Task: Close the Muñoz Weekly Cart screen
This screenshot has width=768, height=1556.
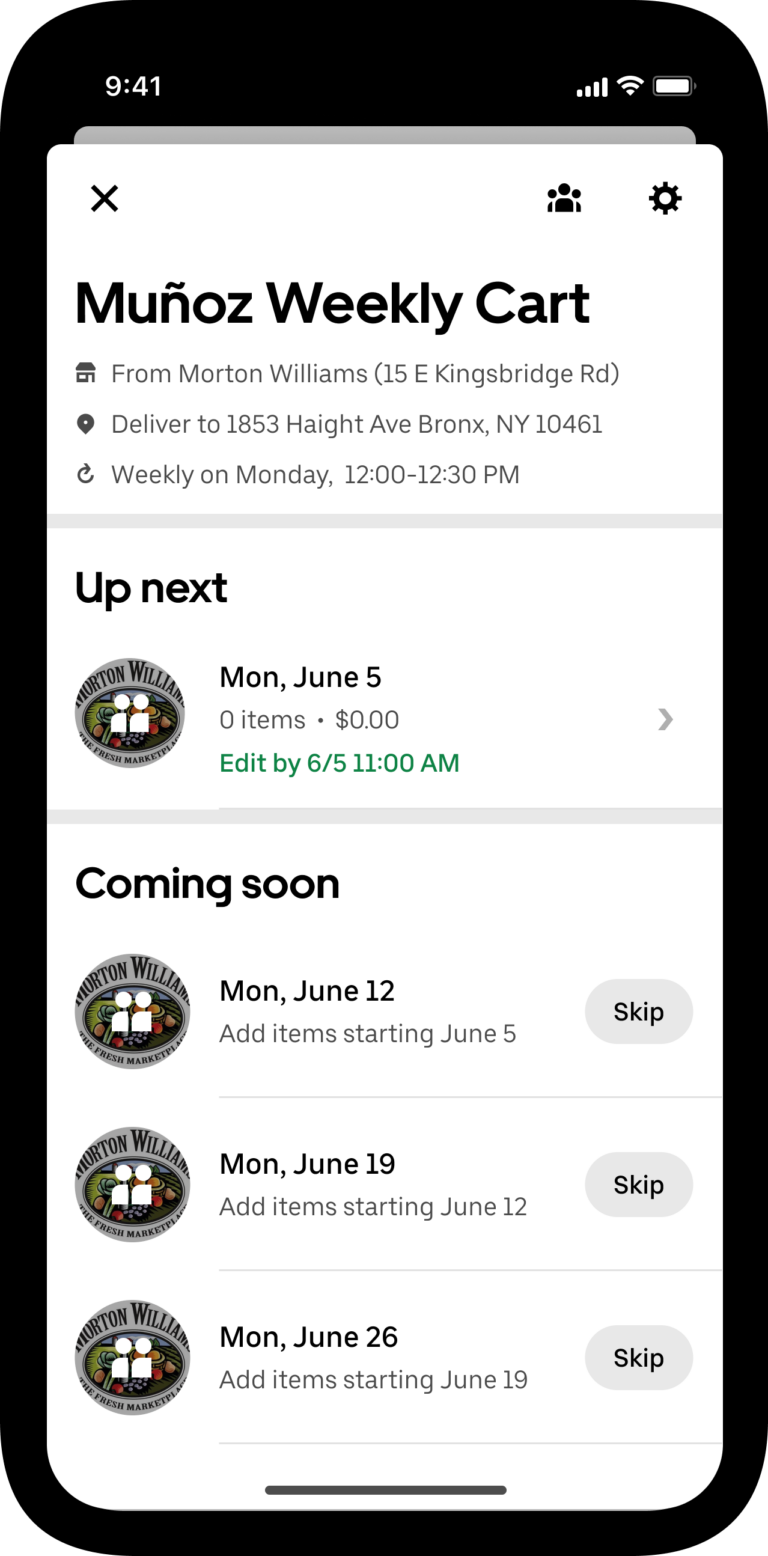Action: [104, 198]
